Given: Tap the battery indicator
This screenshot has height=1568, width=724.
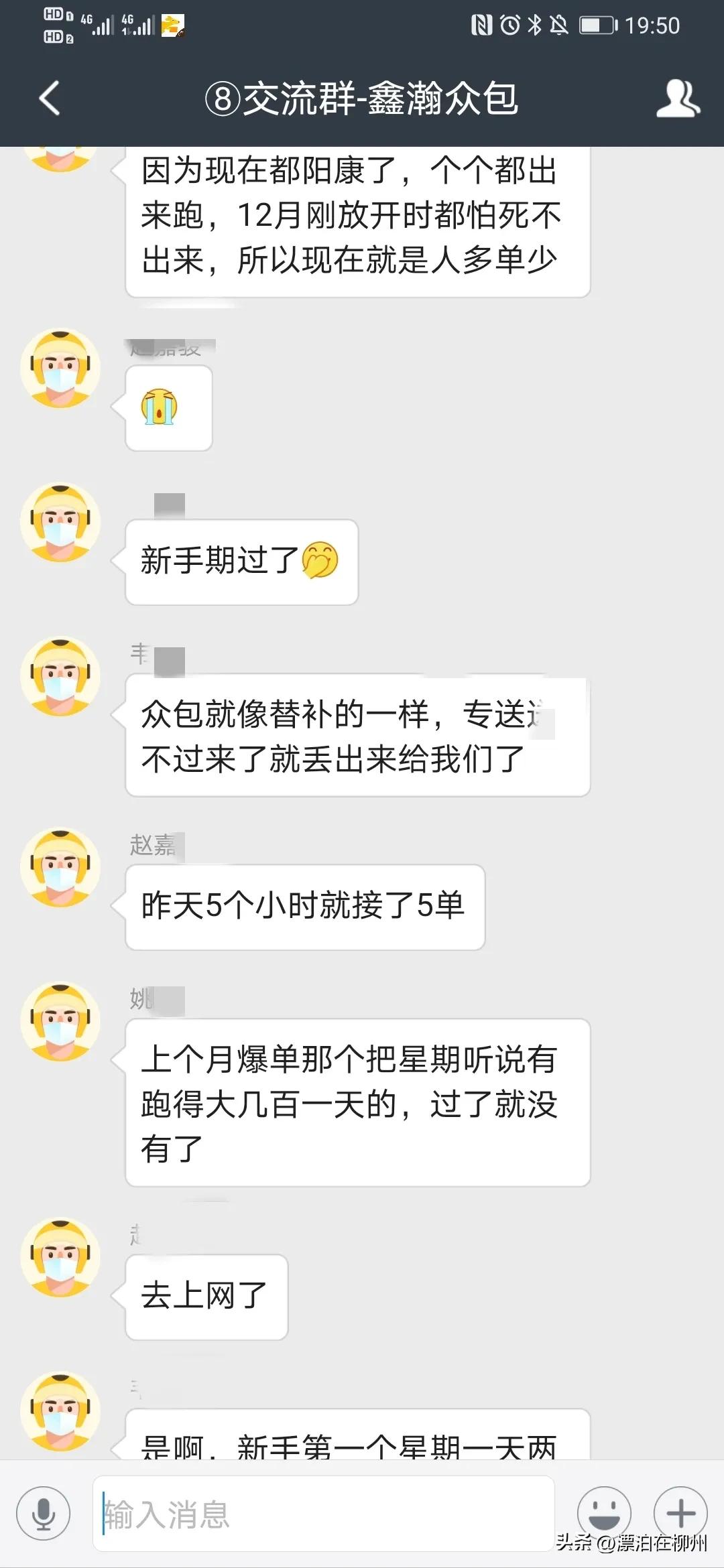Looking at the screenshot, I should click(599, 25).
